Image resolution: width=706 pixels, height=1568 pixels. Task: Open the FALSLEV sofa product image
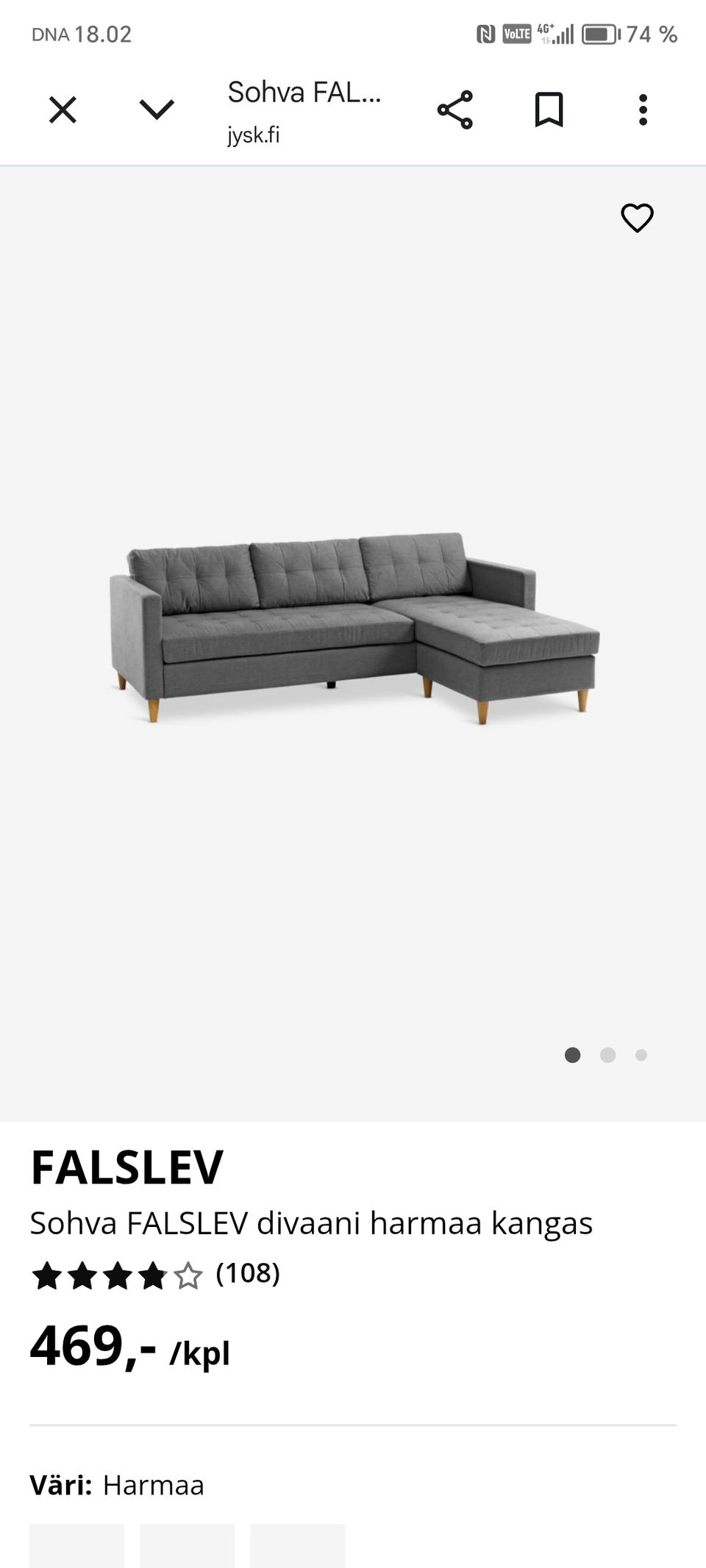coord(354,629)
